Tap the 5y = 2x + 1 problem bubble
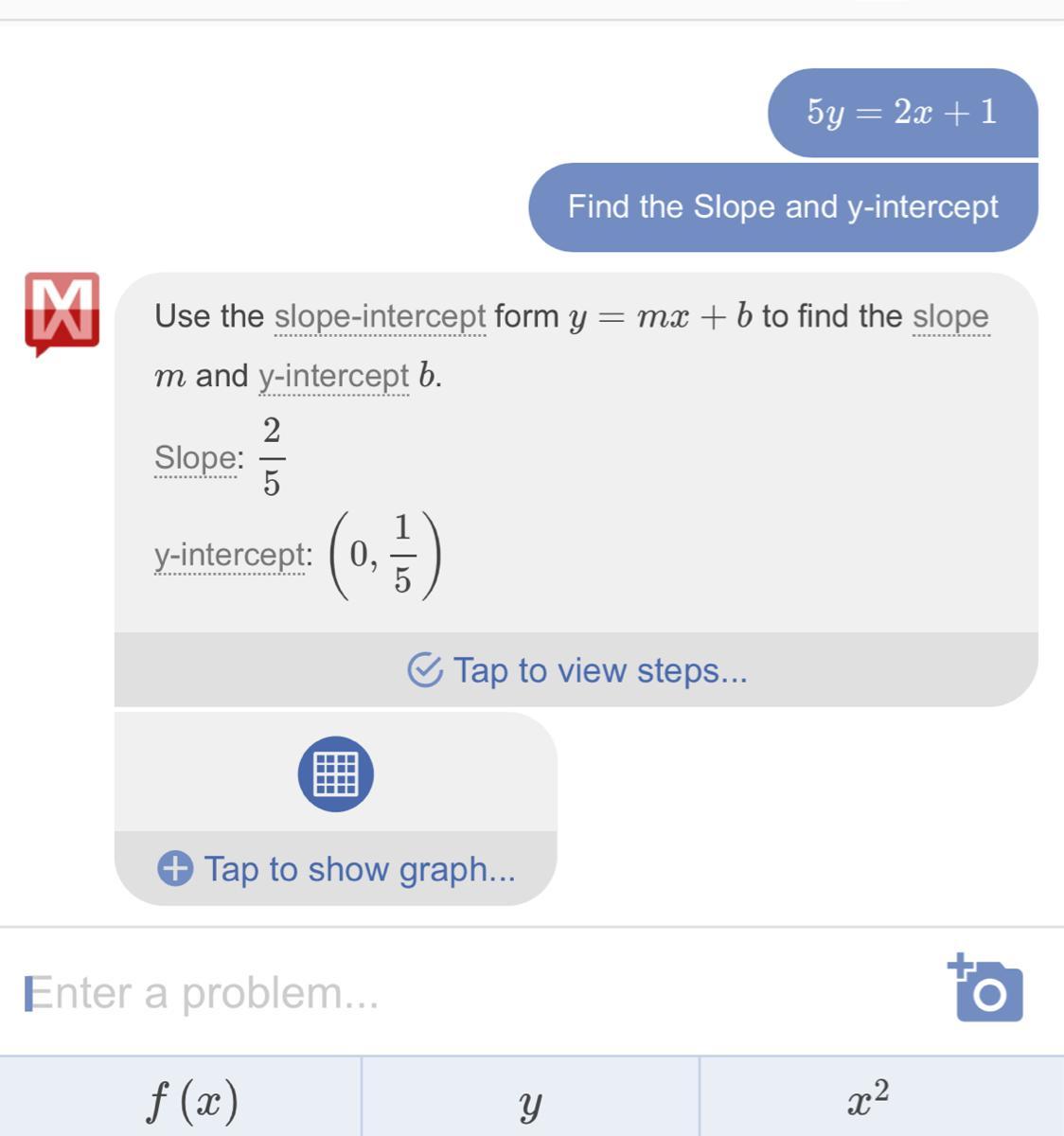The height and width of the screenshot is (1136, 1064). (902, 113)
